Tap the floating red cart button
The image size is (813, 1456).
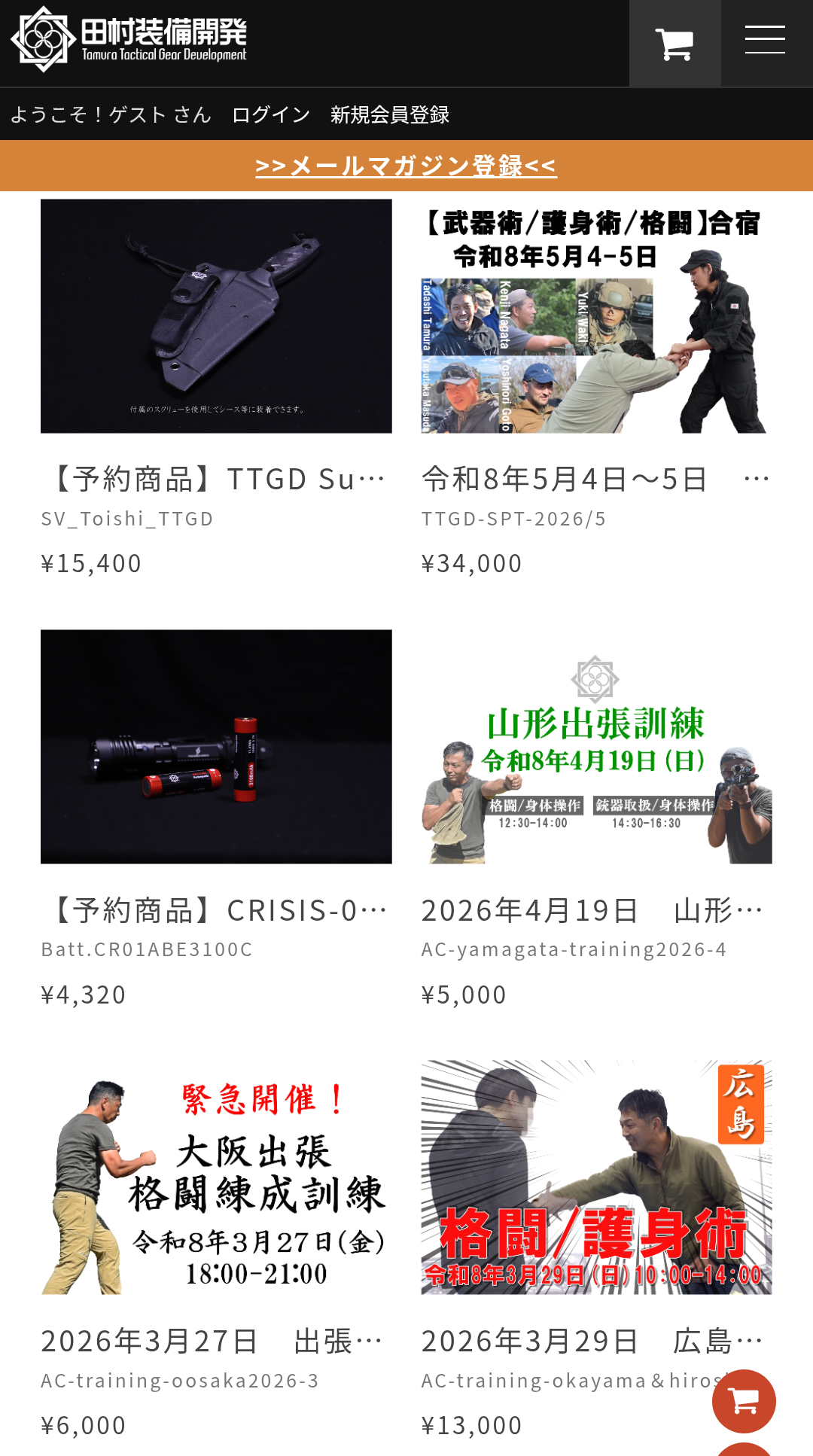tap(744, 1401)
